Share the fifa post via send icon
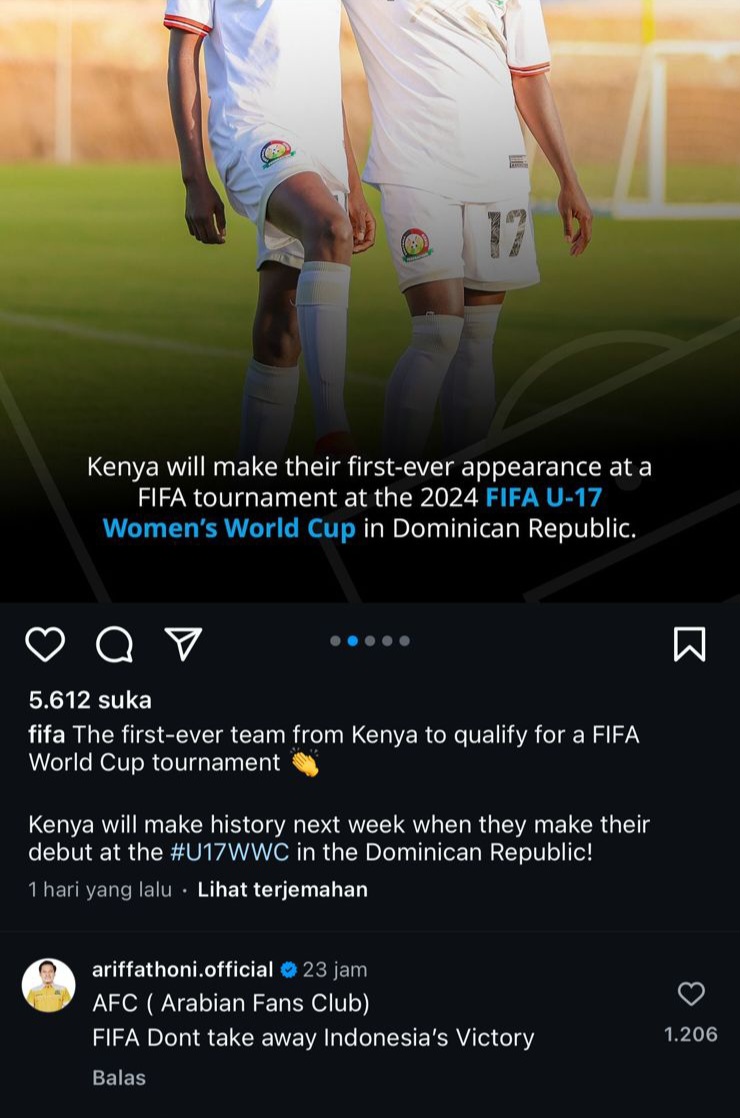 [184, 644]
